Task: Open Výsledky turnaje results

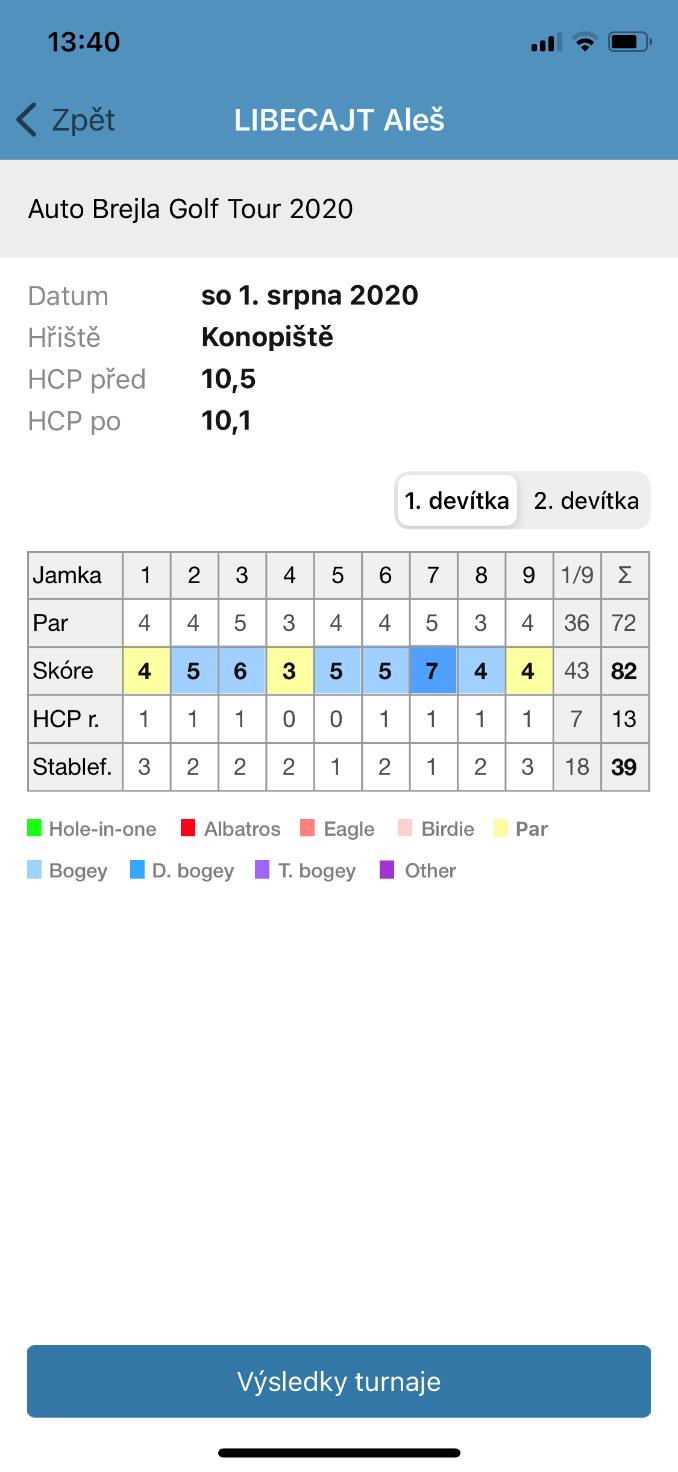Action: [x=339, y=1382]
